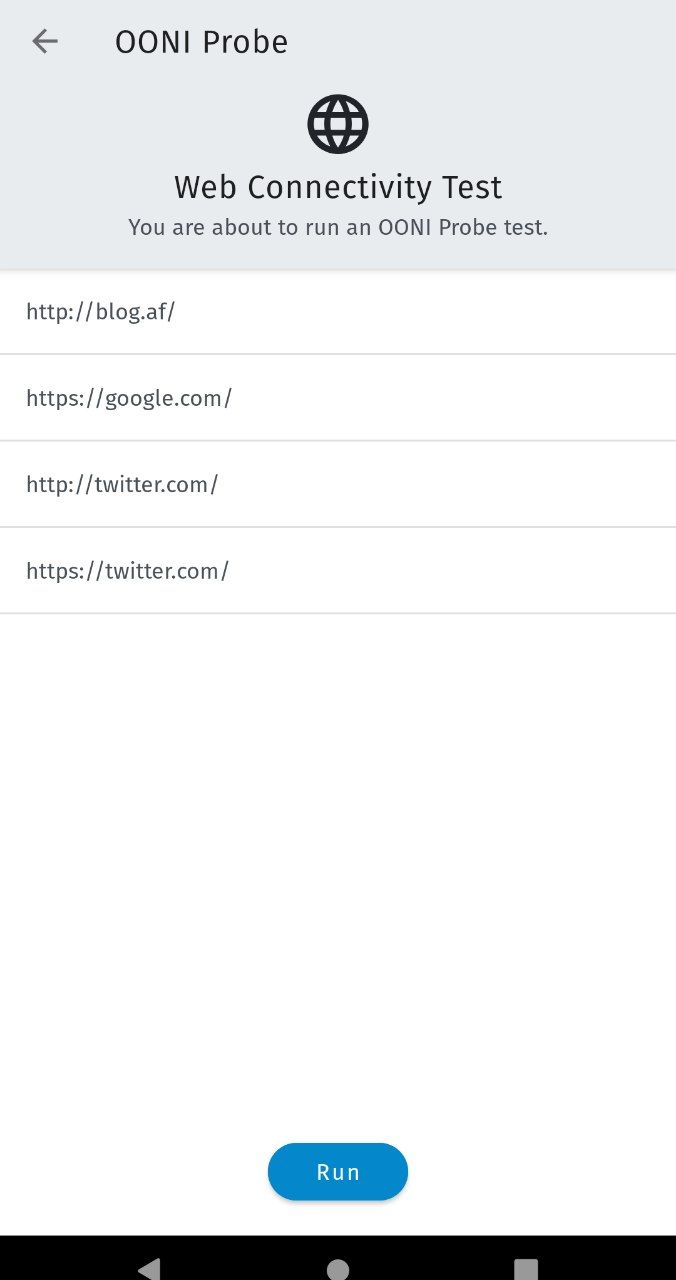
Task: Open recent apps from the navigation bar
Action: click(526, 1268)
